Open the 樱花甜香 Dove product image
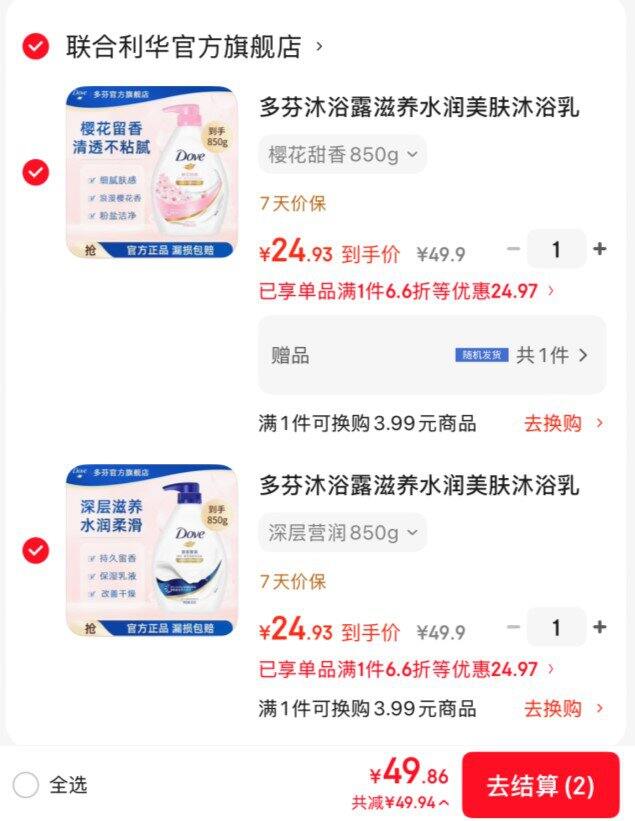Screen dimensions: 635x821 click(x=152, y=172)
